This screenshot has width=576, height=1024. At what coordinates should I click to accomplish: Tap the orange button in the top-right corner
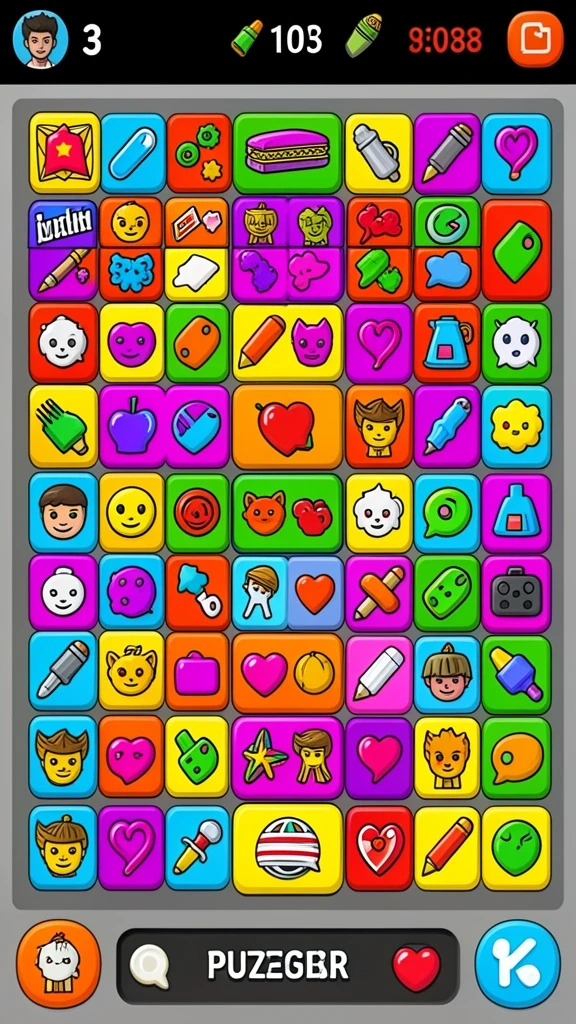535,39
